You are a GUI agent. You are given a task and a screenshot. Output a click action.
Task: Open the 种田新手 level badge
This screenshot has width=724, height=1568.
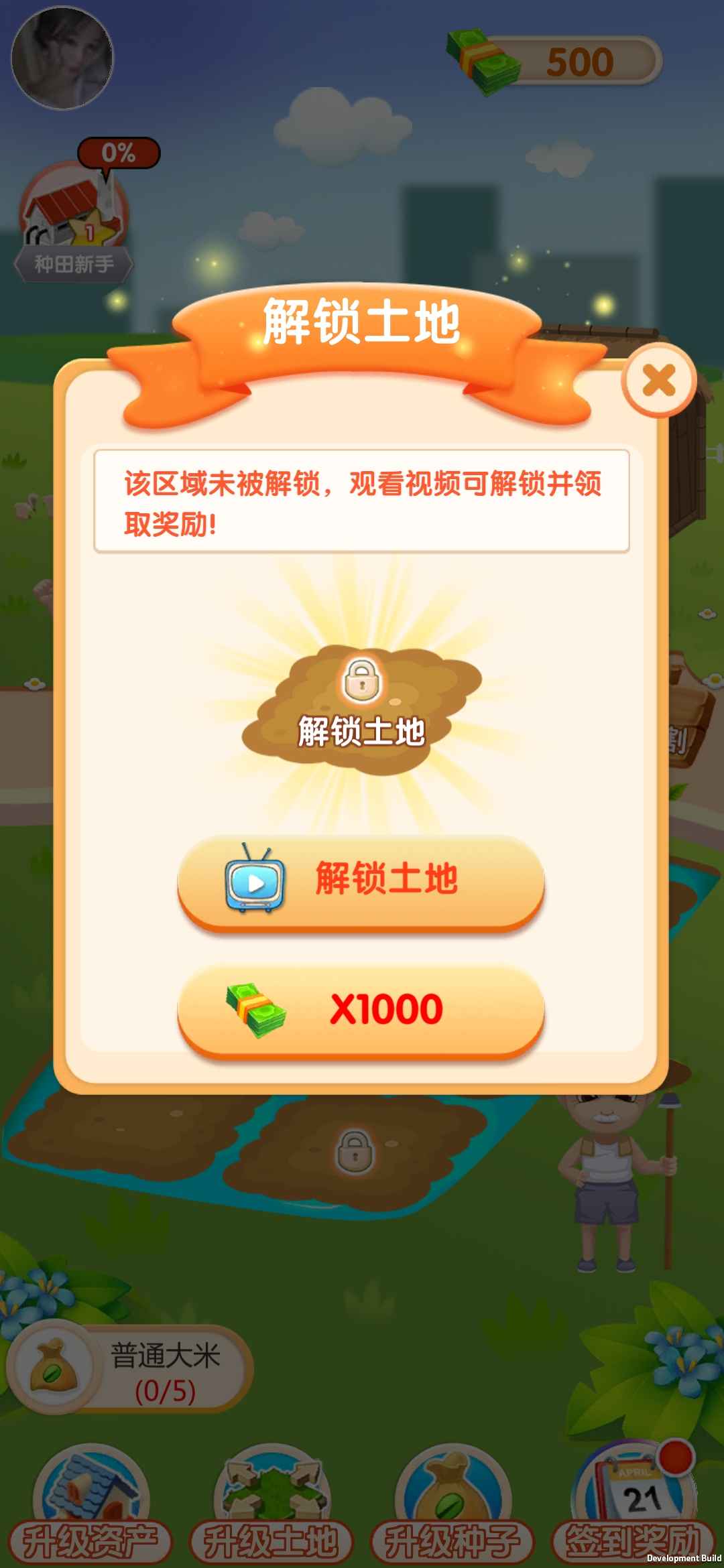pyautogui.click(x=74, y=221)
